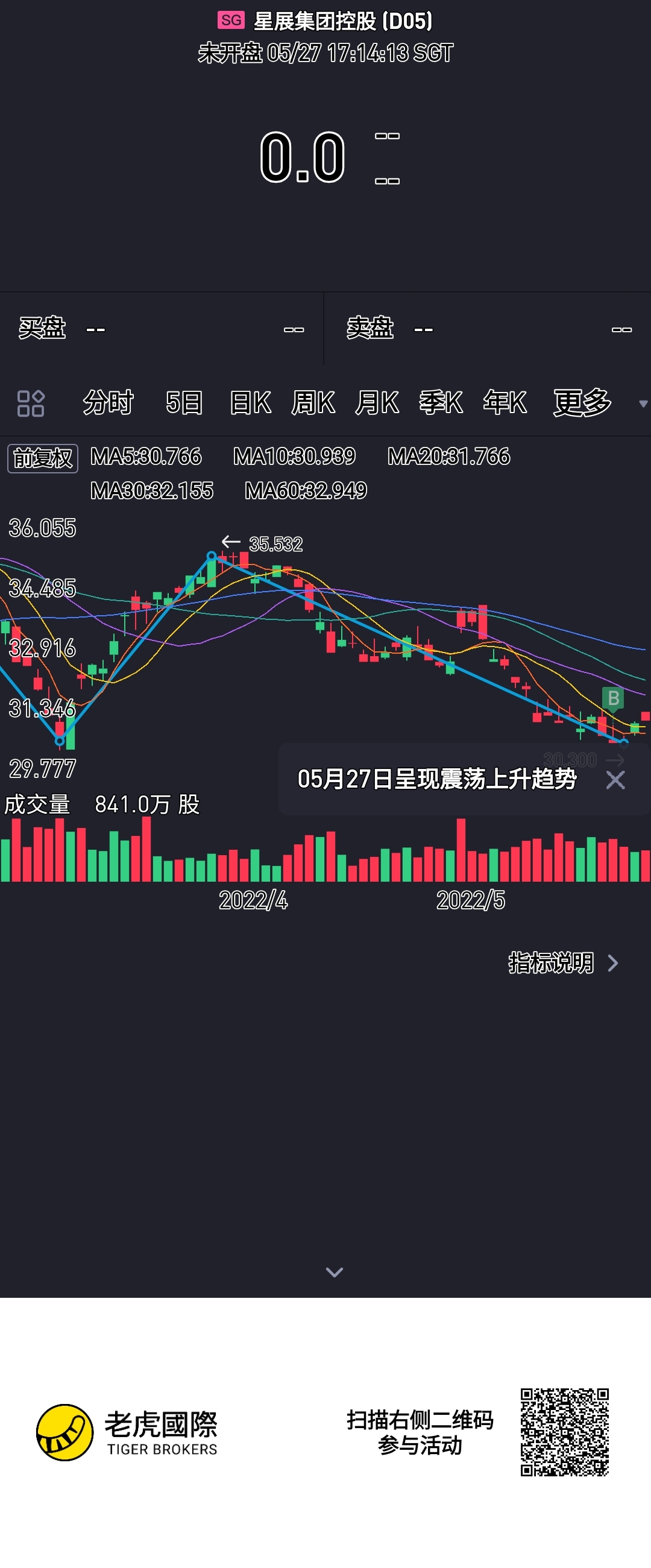Dismiss the 05月27日 trend tip
Screen dimensions: 651x1568
tap(615, 780)
